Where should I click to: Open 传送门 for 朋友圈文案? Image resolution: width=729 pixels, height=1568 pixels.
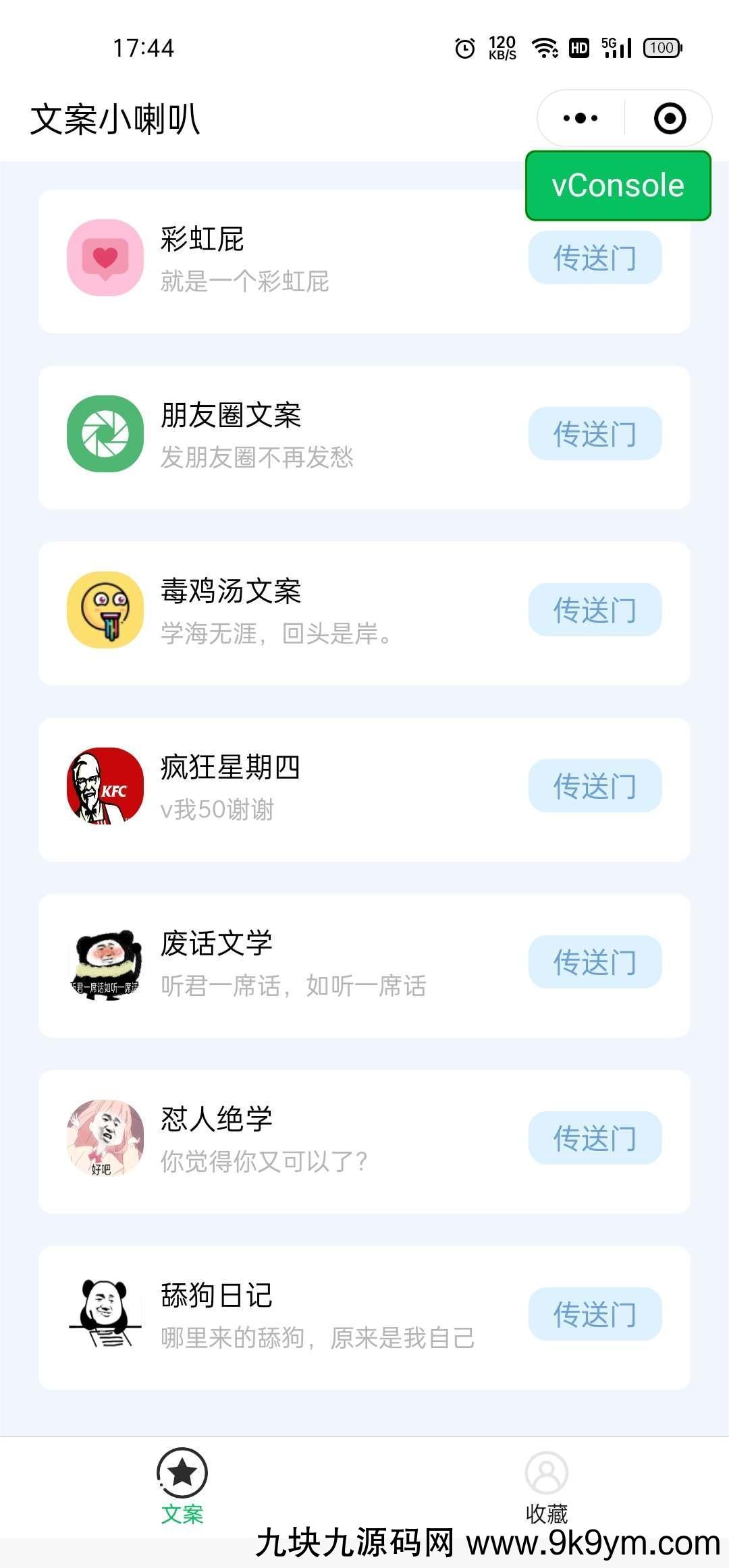tap(595, 434)
